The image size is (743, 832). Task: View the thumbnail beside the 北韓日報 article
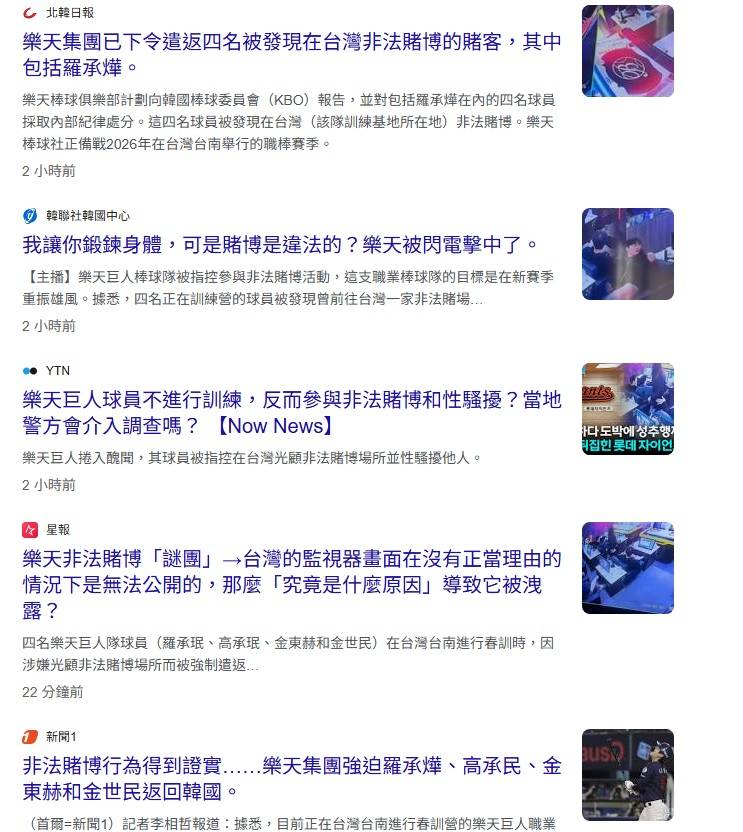click(627, 51)
